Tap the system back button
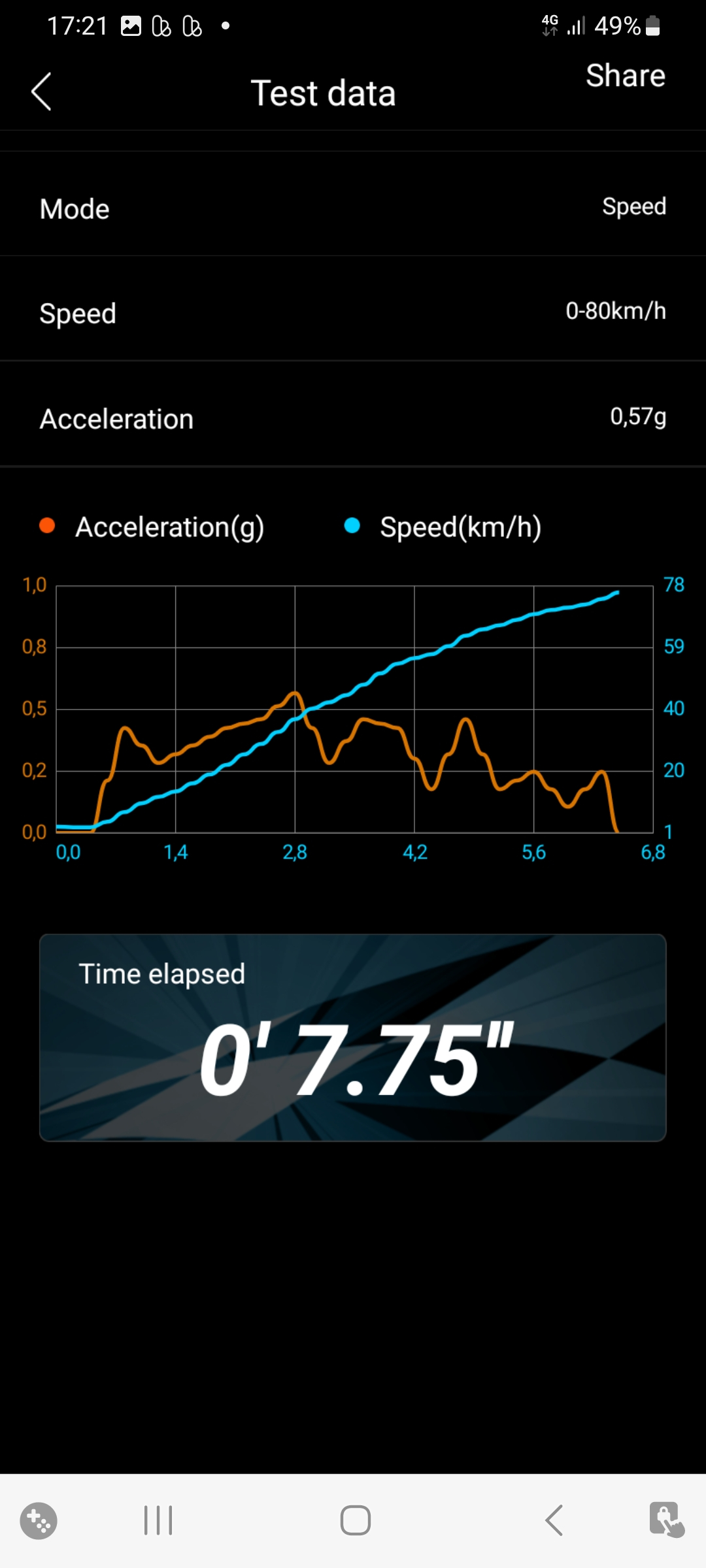The width and height of the screenshot is (706, 1568). [x=554, y=1520]
